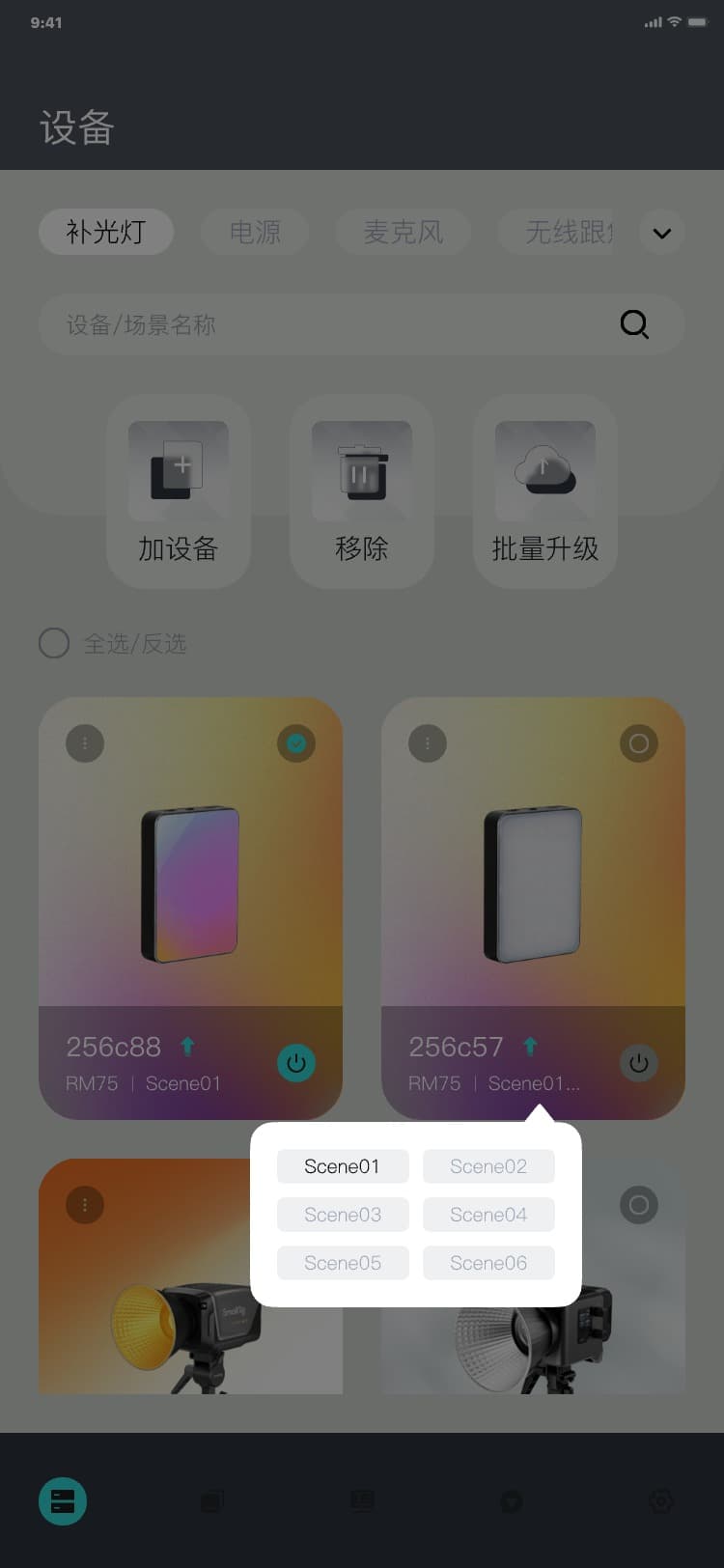This screenshot has width=724, height=1568.
Task: Switch to the 电源 tab
Action: pyautogui.click(x=255, y=233)
